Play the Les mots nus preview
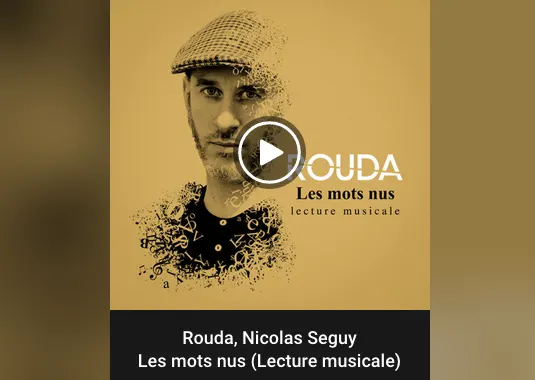Screen dimensions: 535x380 [x=270, y=152]
